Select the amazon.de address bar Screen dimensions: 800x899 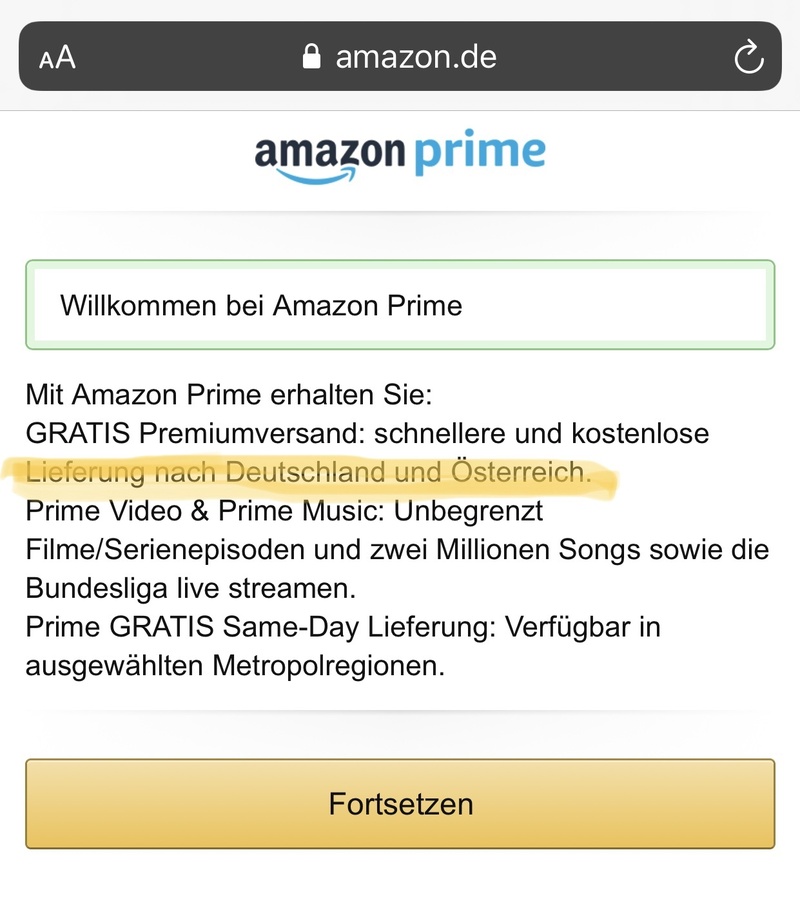[400, 57]
